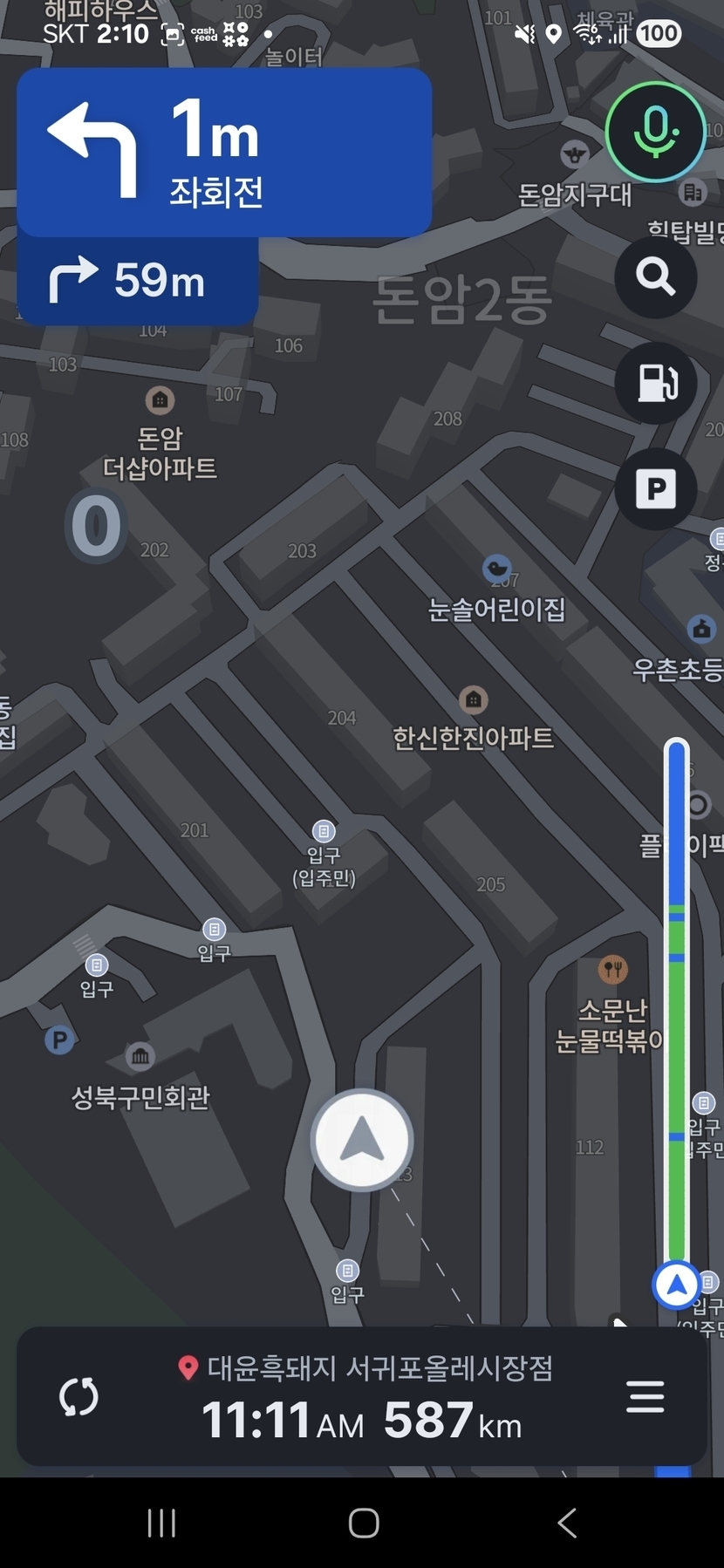The height and width of the screenshot is (1568, 724).
Task: Select 소문난 눈물떡볶이 restaurant marker
Action: pos(613,969)
